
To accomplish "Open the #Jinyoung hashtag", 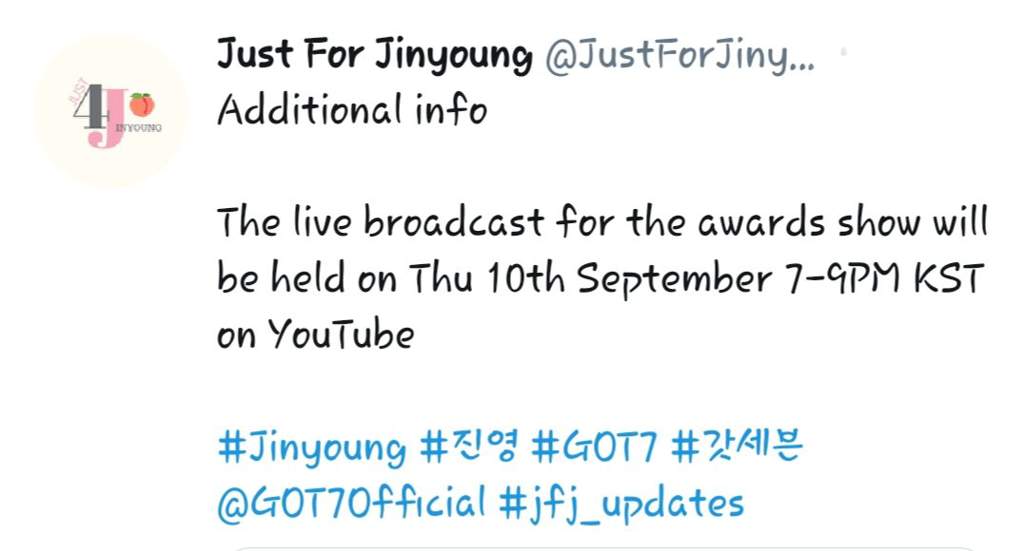I will [x=311, y=447].
